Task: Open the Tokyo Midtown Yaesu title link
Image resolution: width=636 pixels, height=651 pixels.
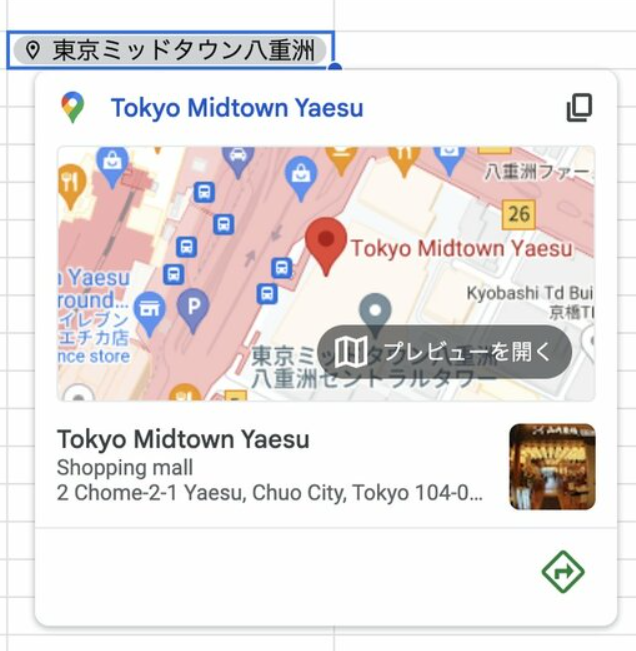Action: coord(236,108)
